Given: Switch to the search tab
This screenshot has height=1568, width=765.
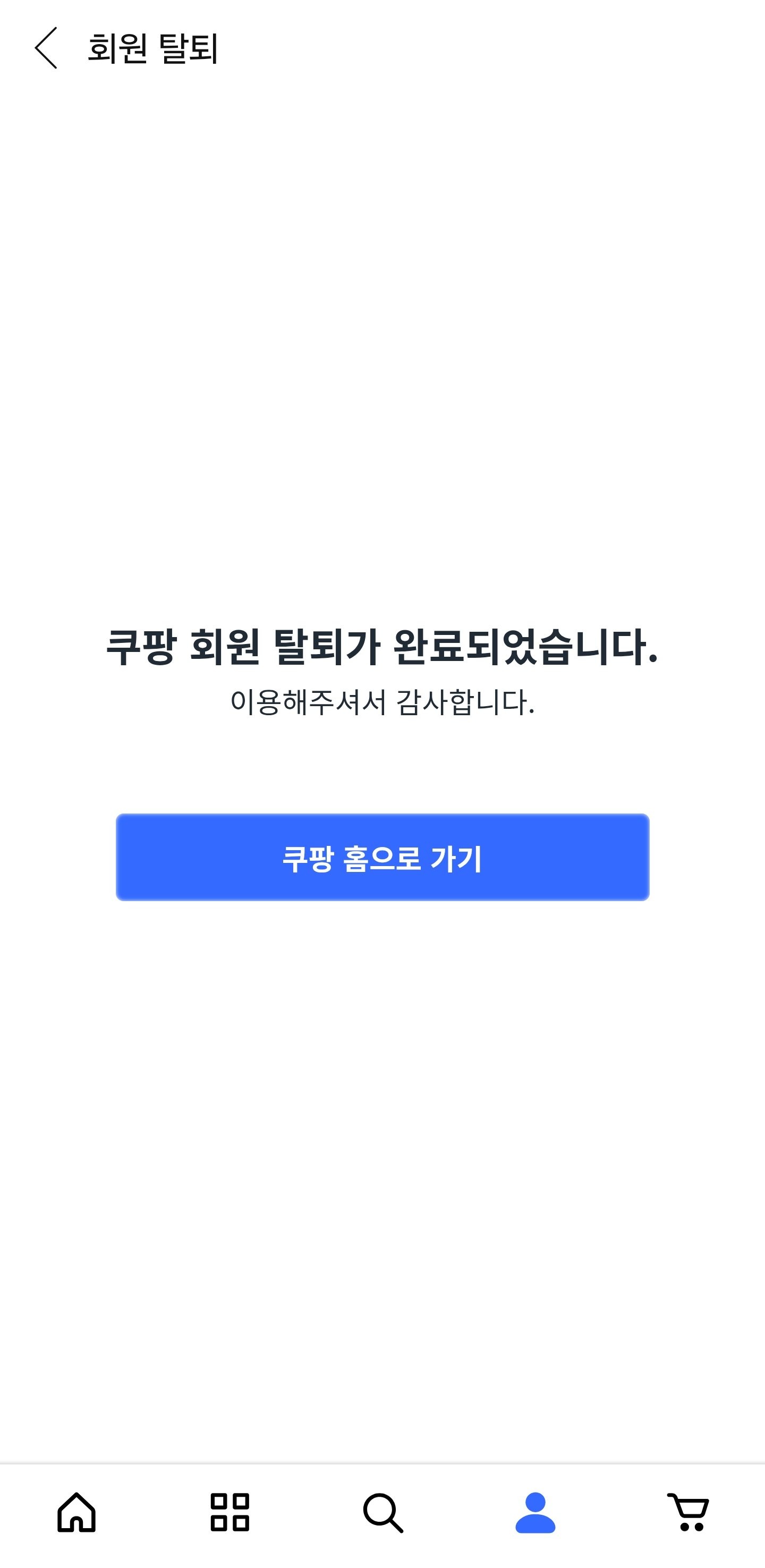Looking at the screenshot, I should tap(383, 1512).
